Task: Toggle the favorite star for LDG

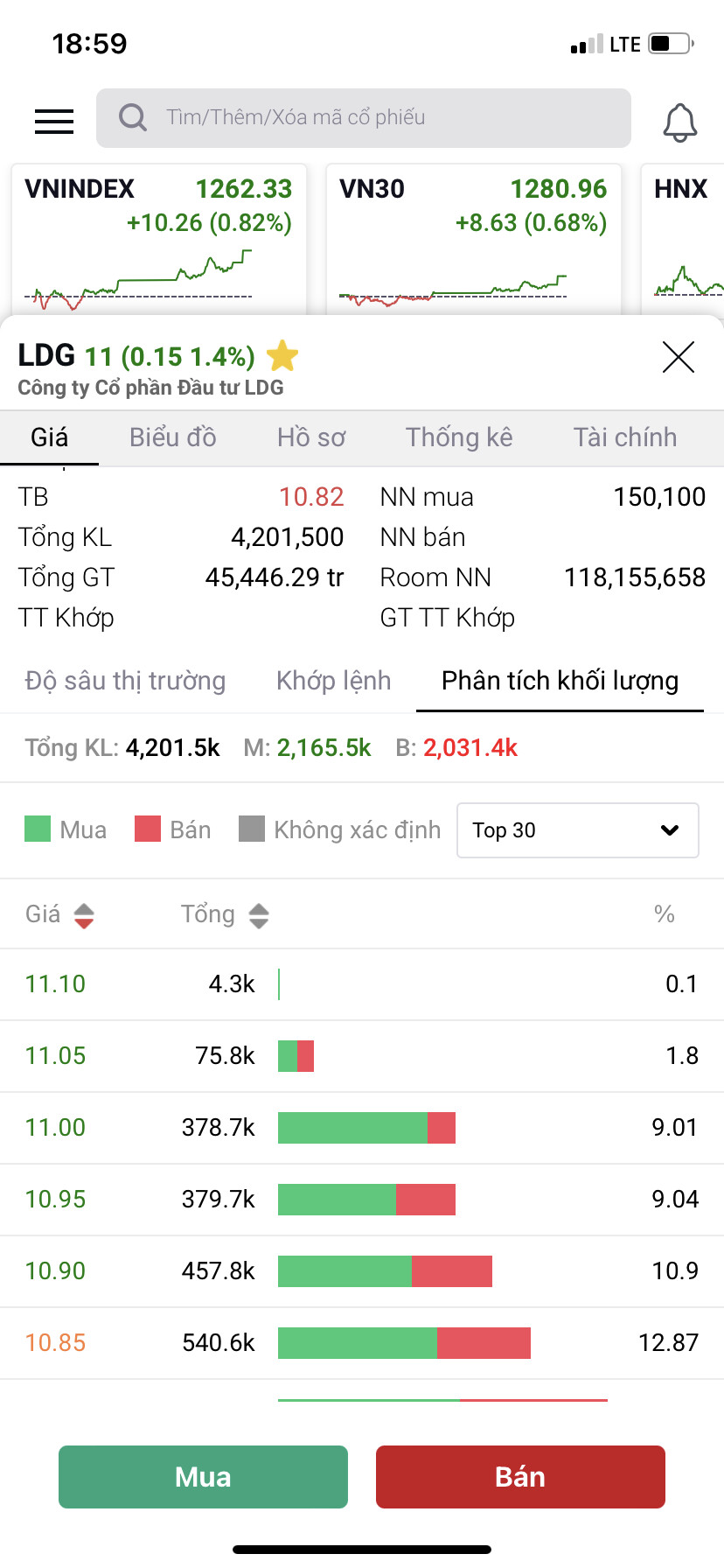Action: (282, 356)
